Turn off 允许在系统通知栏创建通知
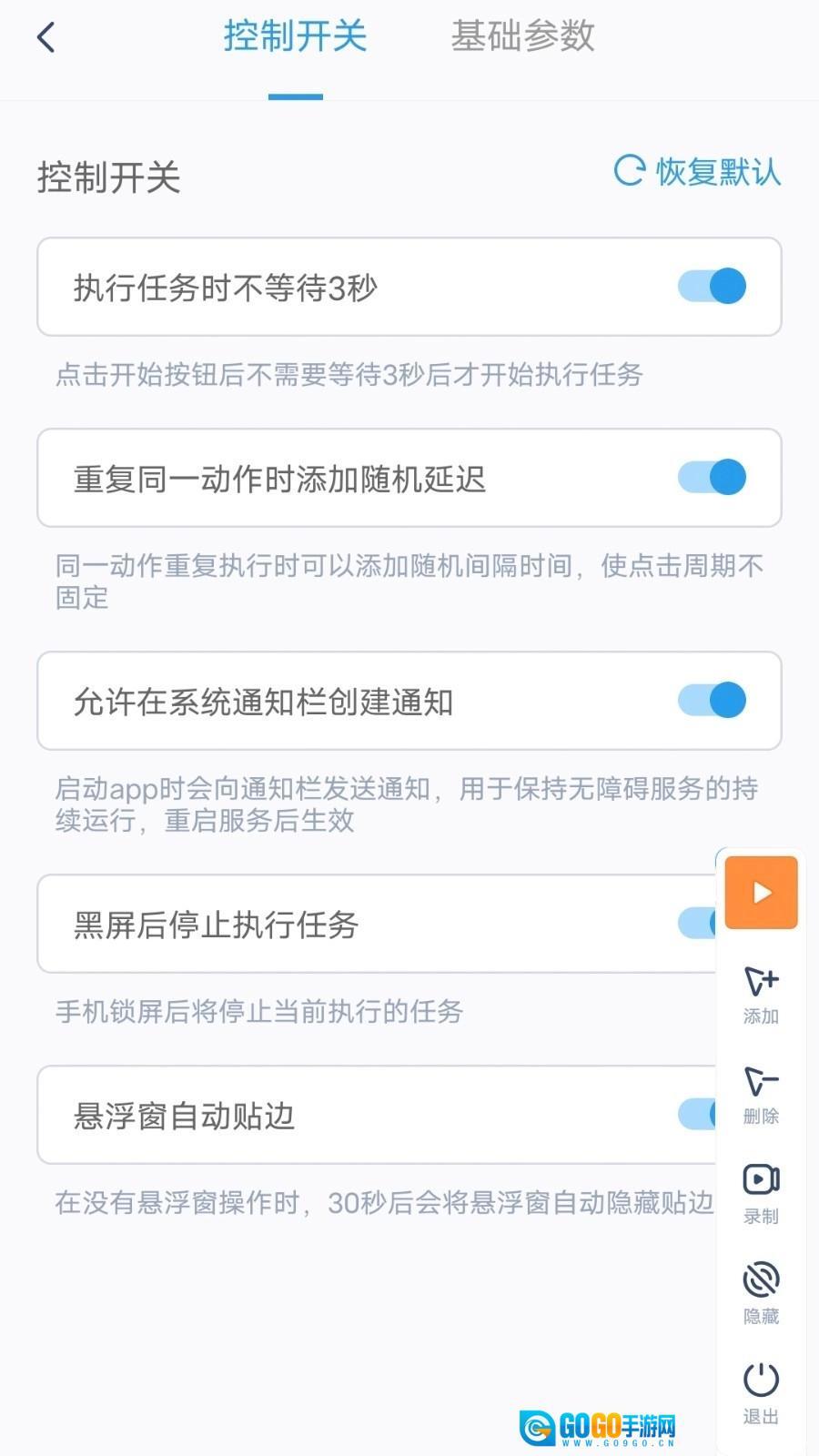Image resolution: width=819 pixels, height=1456 pixels. [712, 701]
